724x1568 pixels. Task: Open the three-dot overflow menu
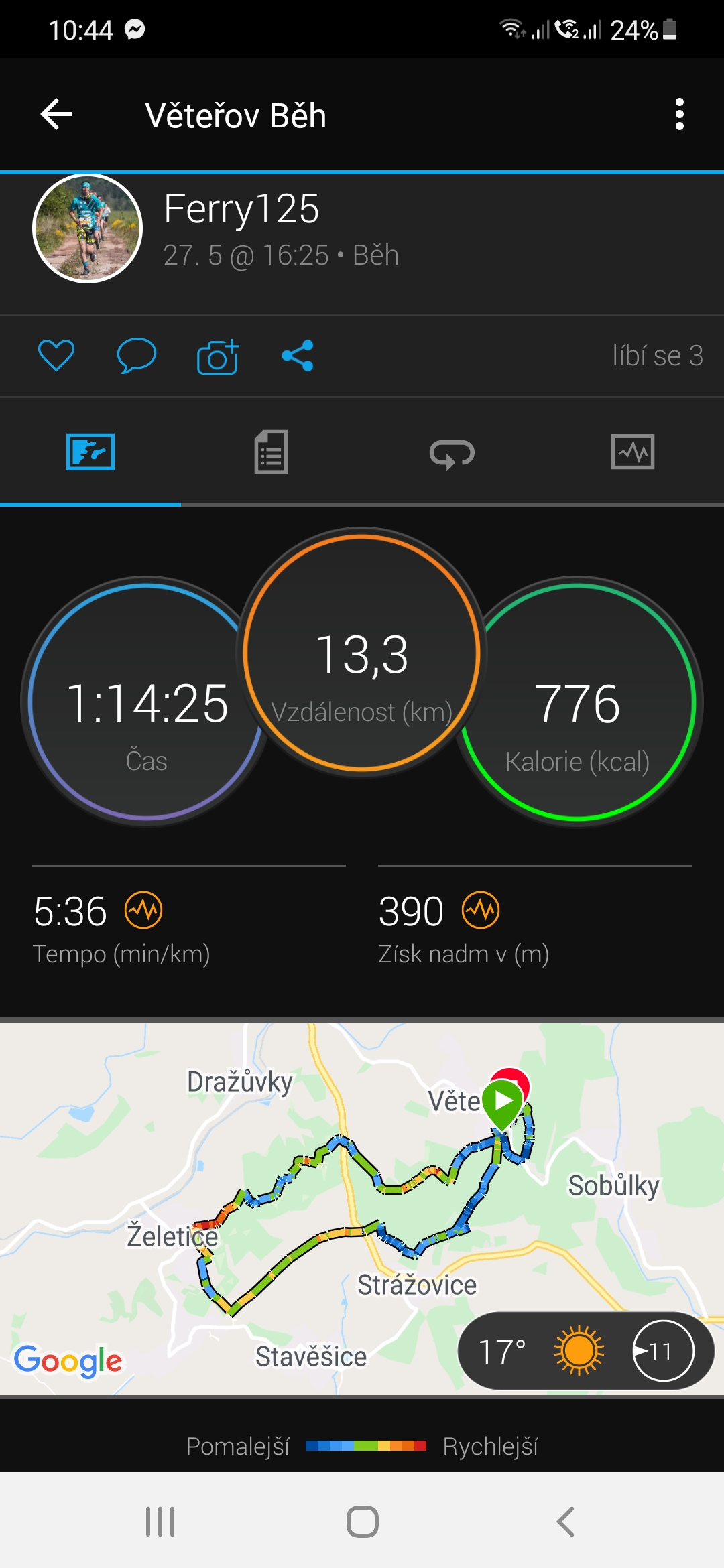coord(680,115)
